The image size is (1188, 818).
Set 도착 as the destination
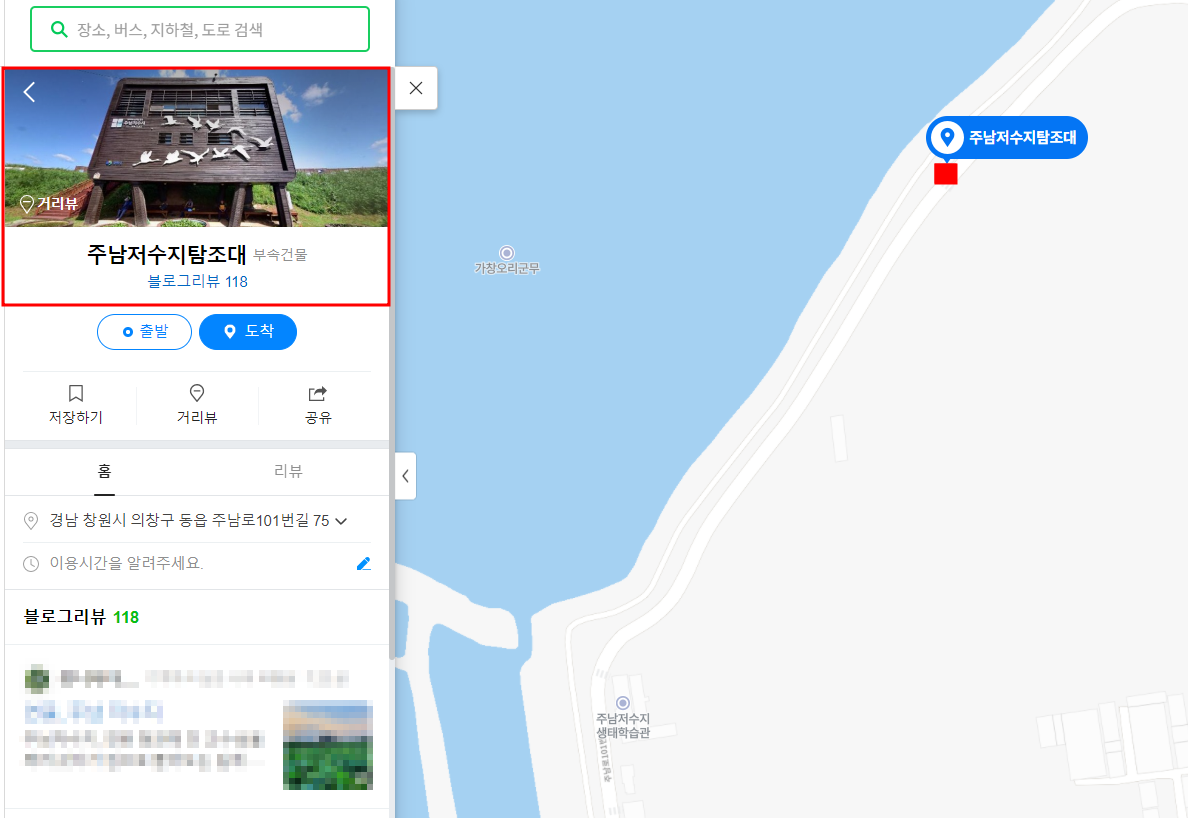tap(248, 331)
